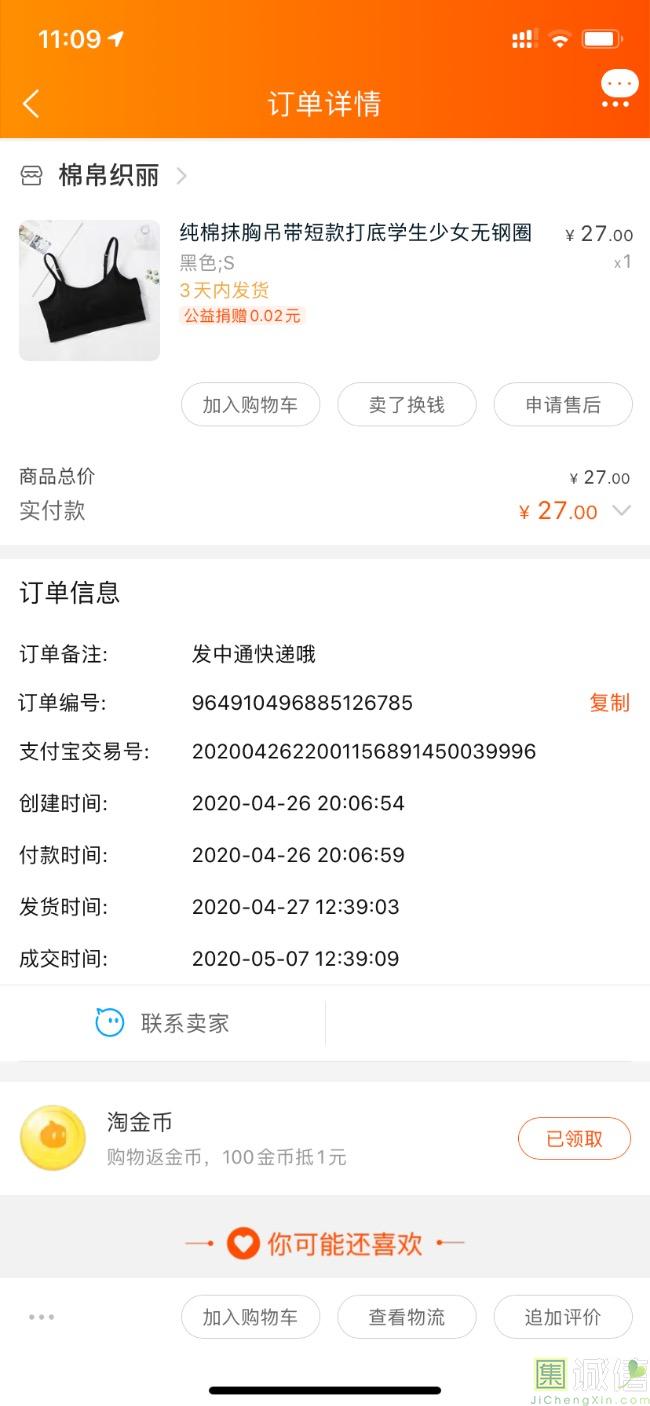The image size is (650, 1406).
Task: Request after-sales via 申请售后
Action: [563, 405]
